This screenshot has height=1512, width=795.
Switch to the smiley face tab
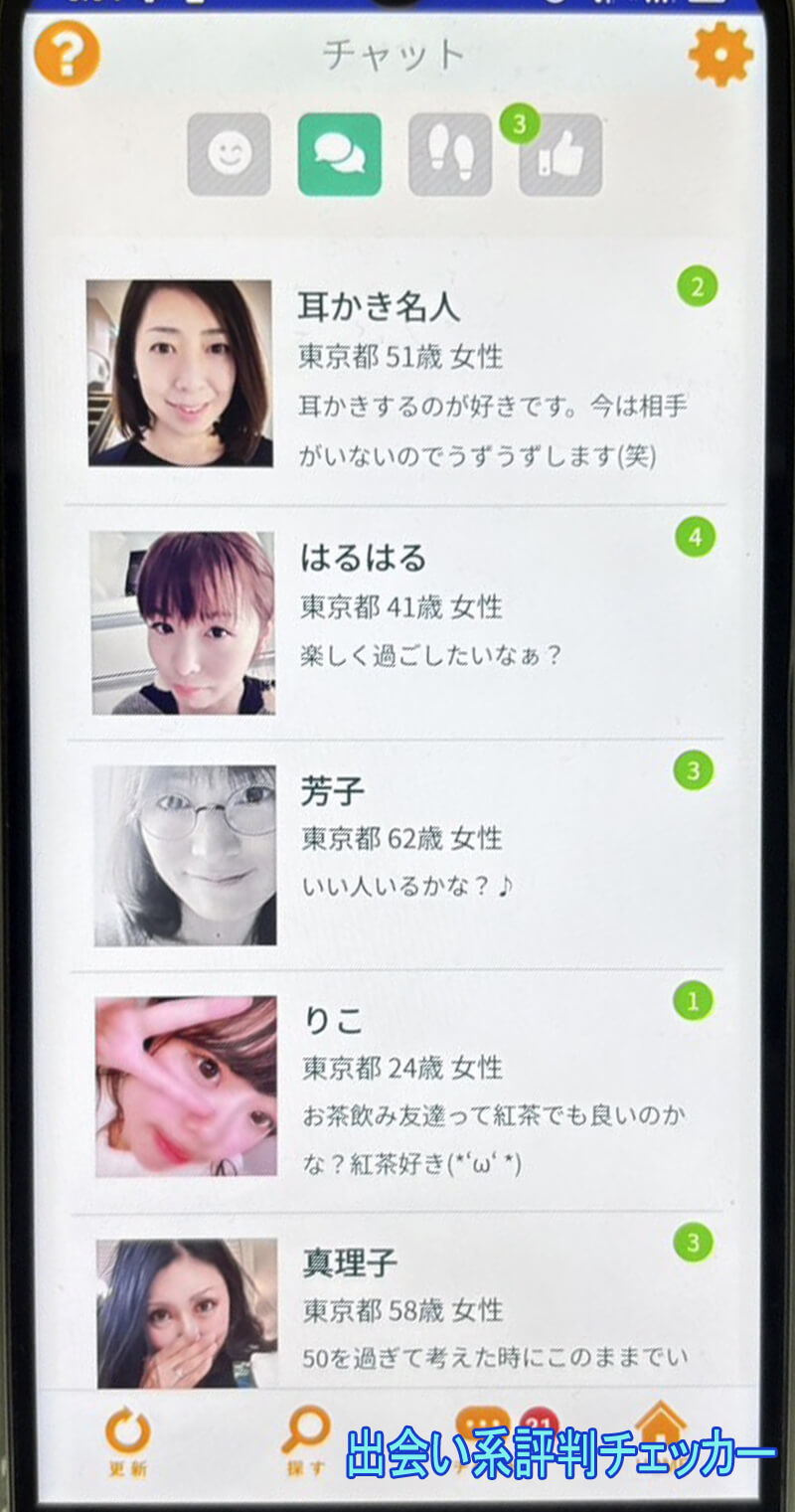[229, 154]
